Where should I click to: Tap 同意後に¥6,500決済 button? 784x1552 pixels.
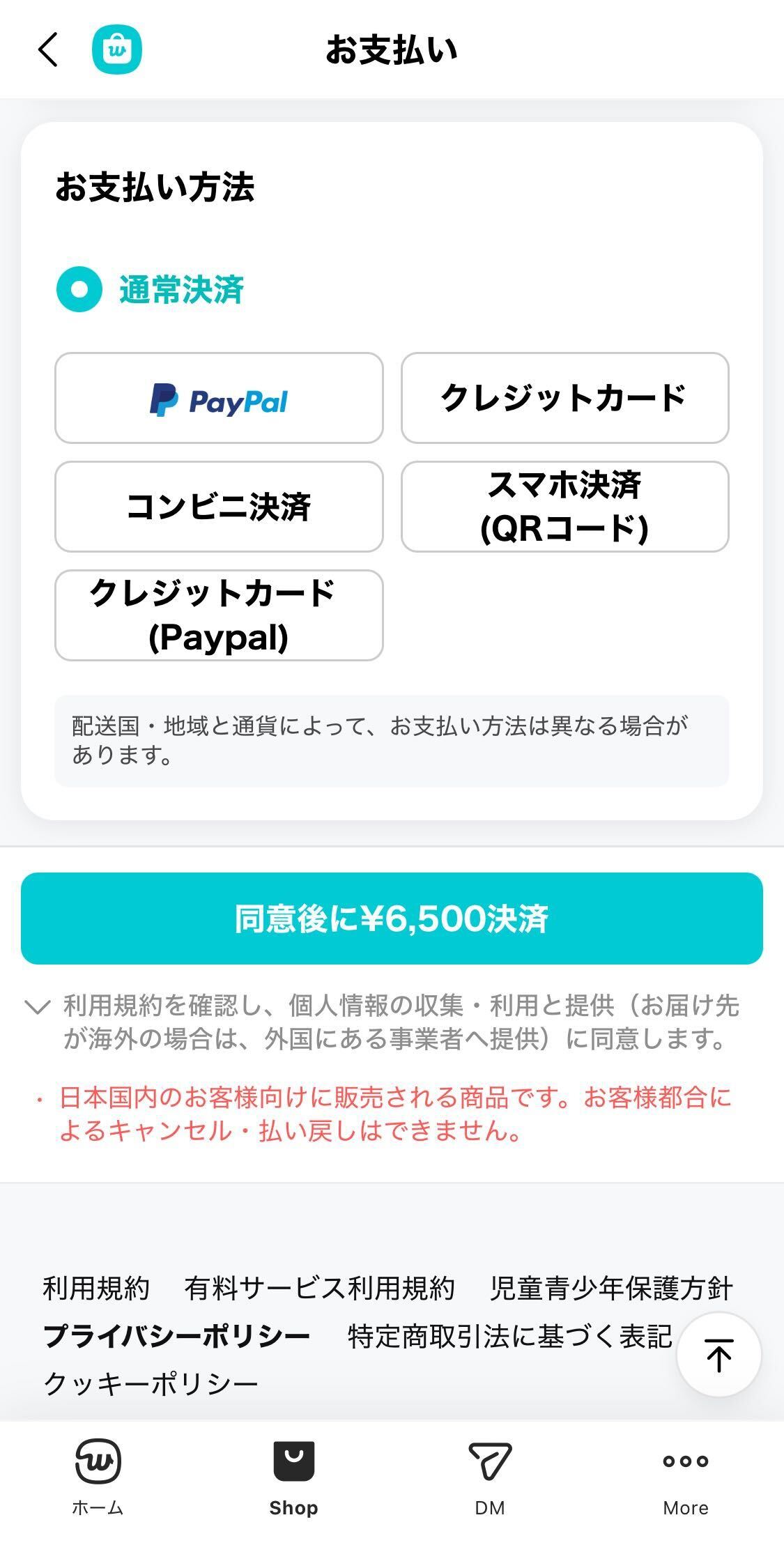[392, 919]
